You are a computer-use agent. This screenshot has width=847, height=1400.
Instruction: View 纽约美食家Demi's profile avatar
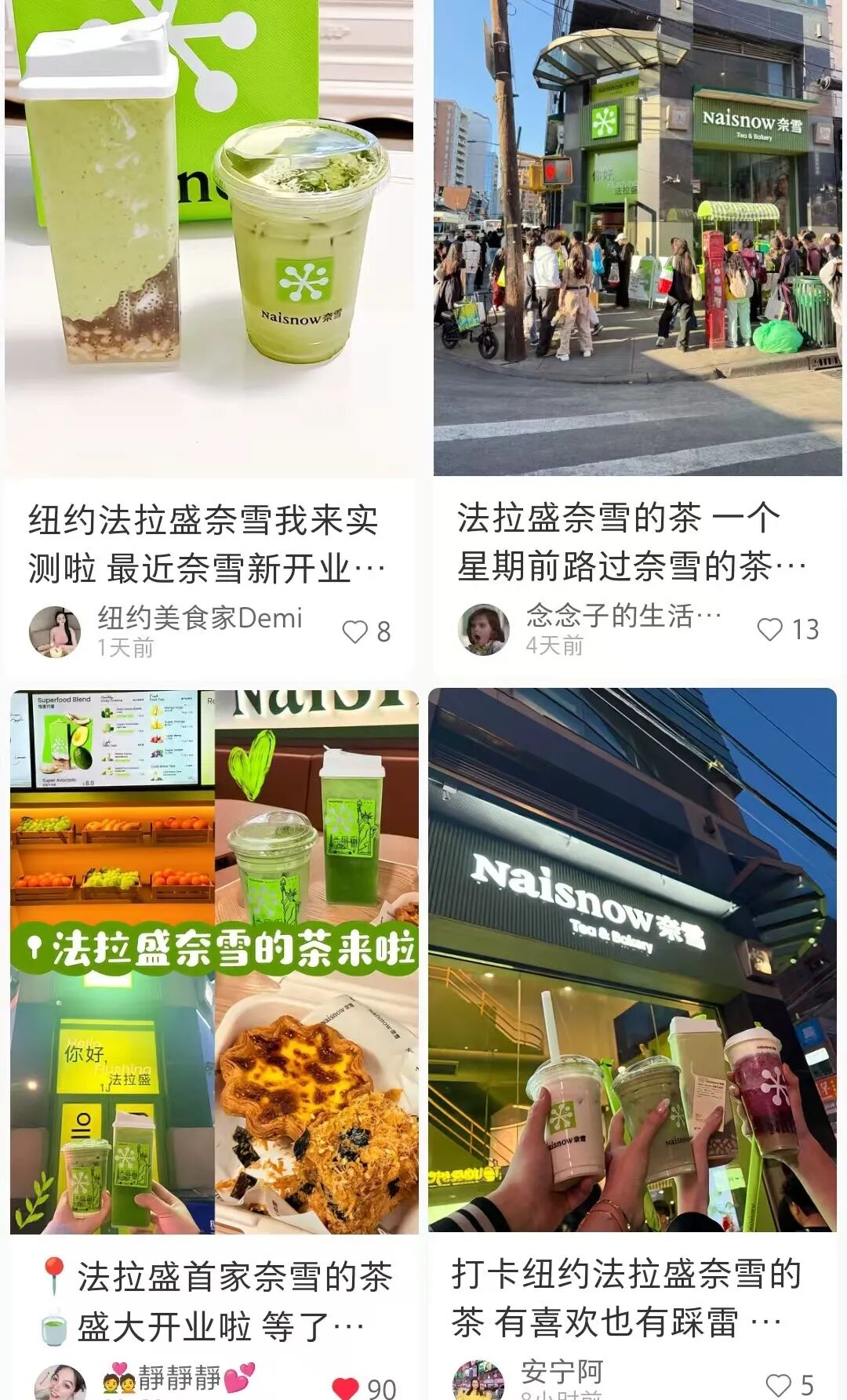point(55,631)
